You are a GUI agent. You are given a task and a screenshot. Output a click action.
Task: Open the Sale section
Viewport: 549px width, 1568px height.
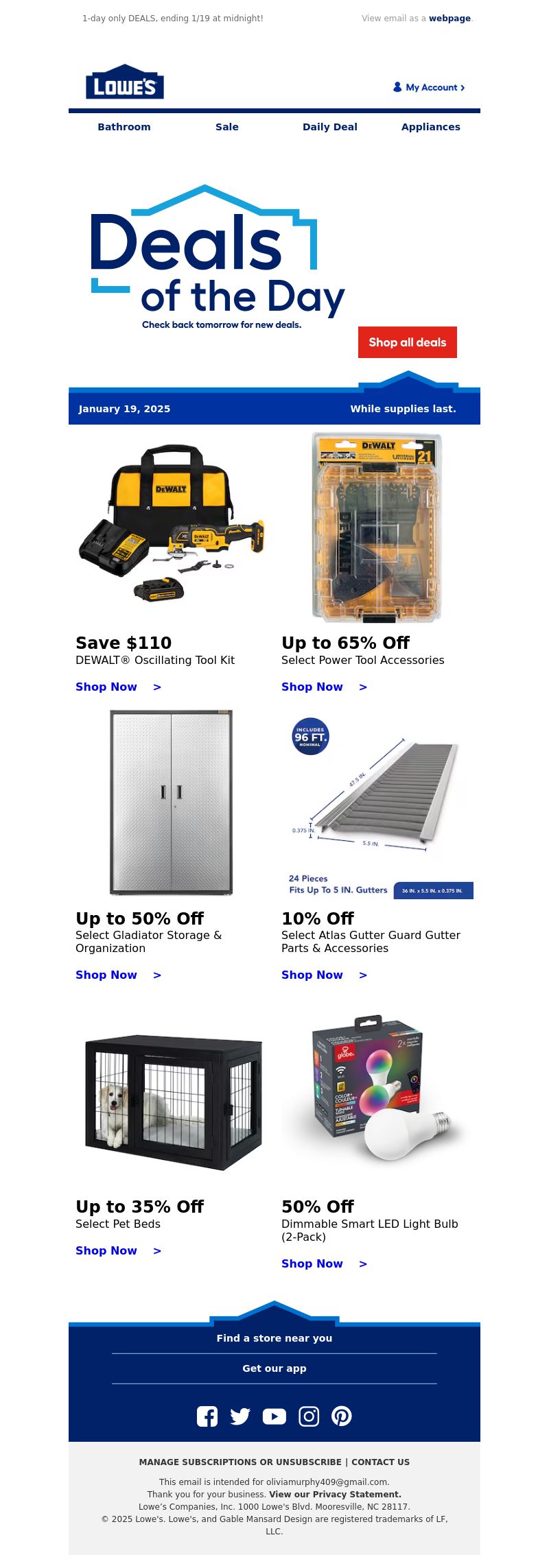click(x=227, y=127)
